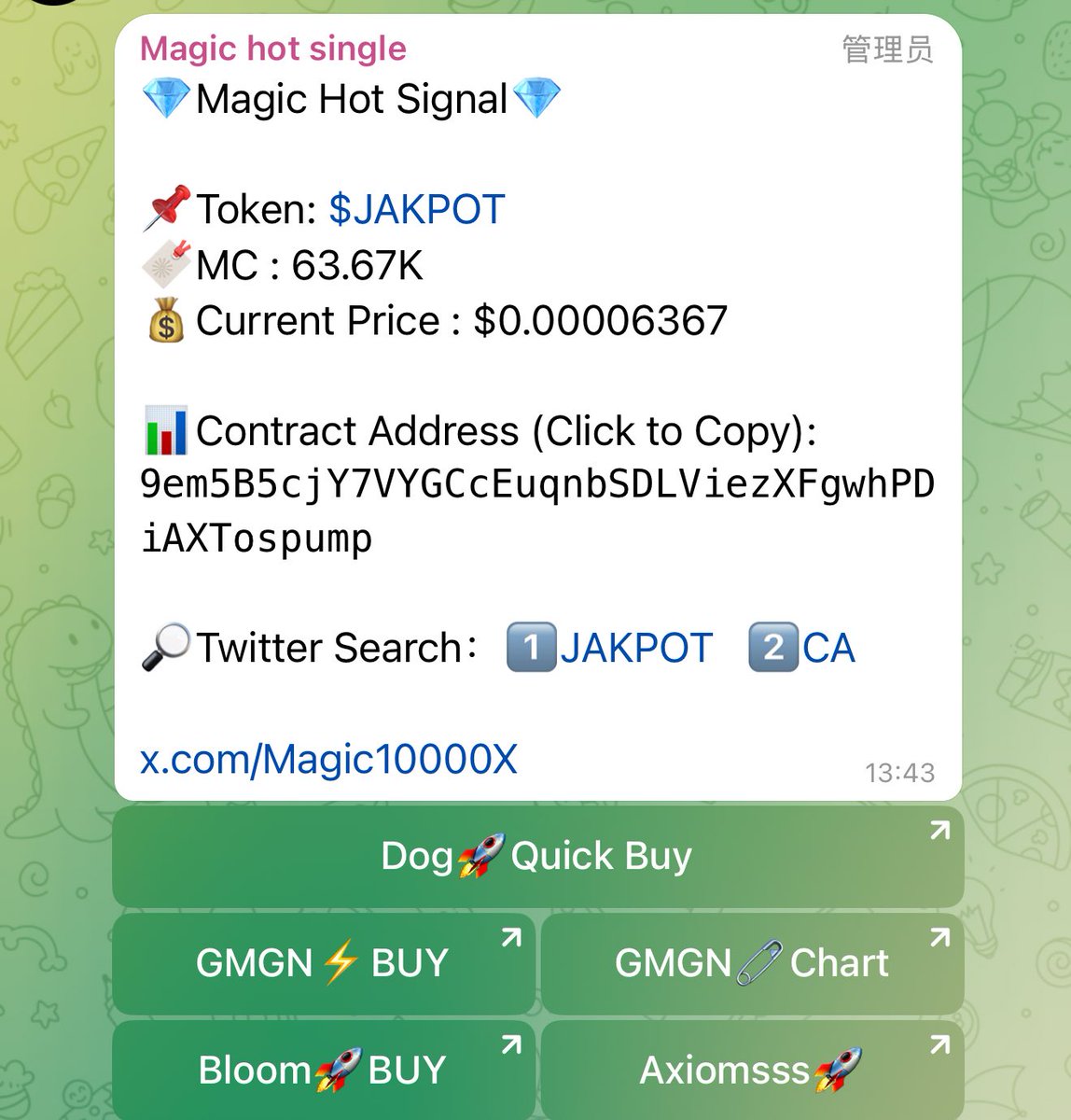Open the GMGN Chart button
Image resolution: width=1071 pixels, height=1120 pixels.
tap(752, 963)
